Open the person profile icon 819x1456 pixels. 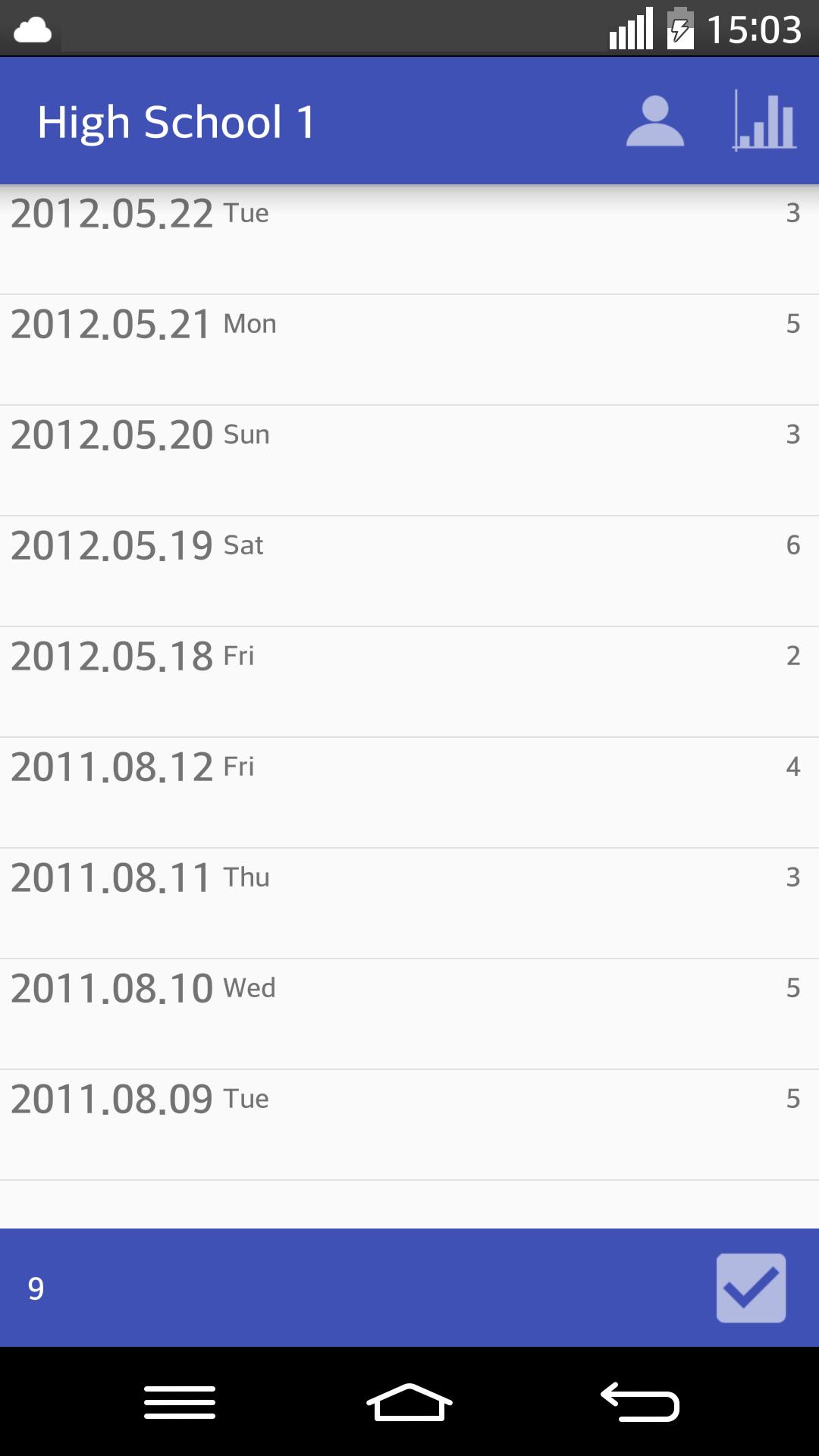(x=655, y=121)
